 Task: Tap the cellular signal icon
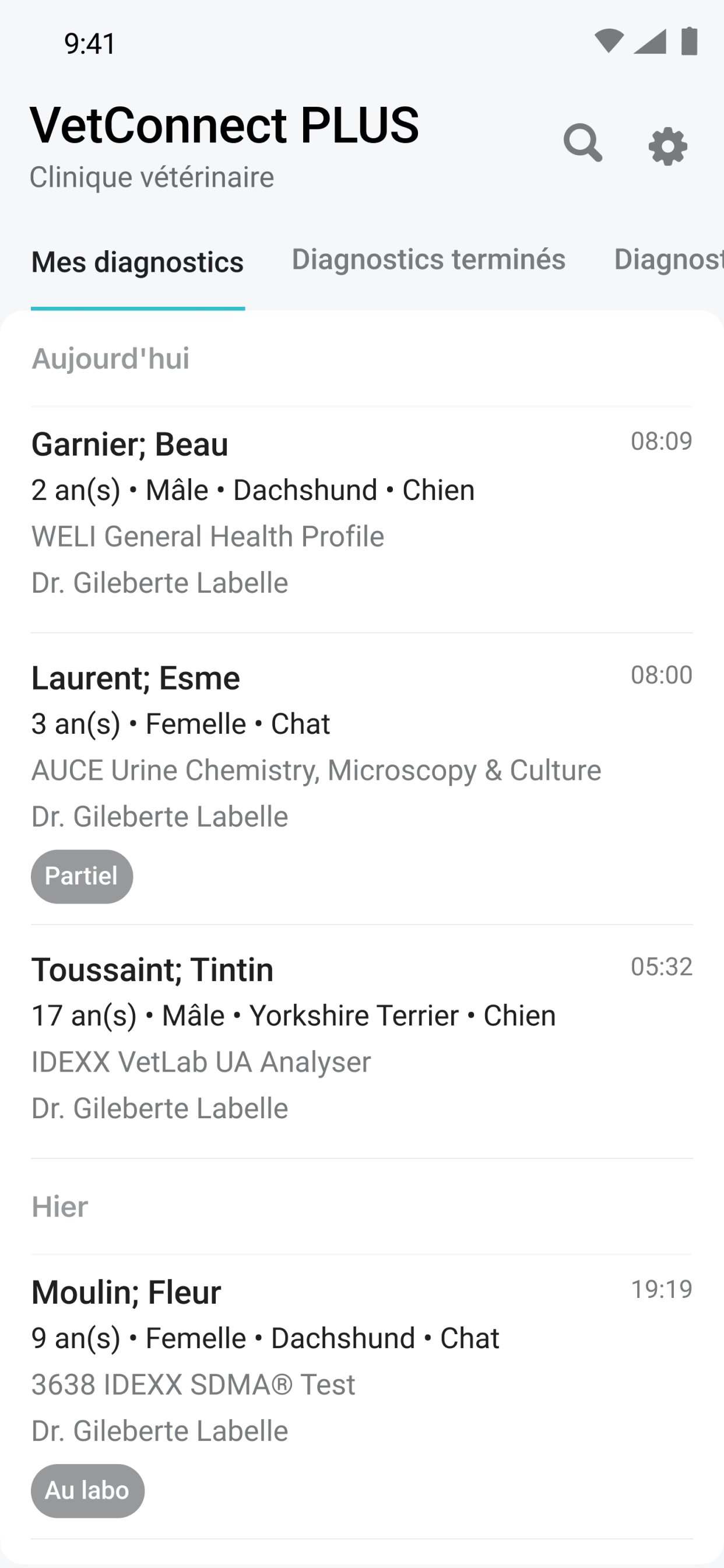[x=651, y=41]
